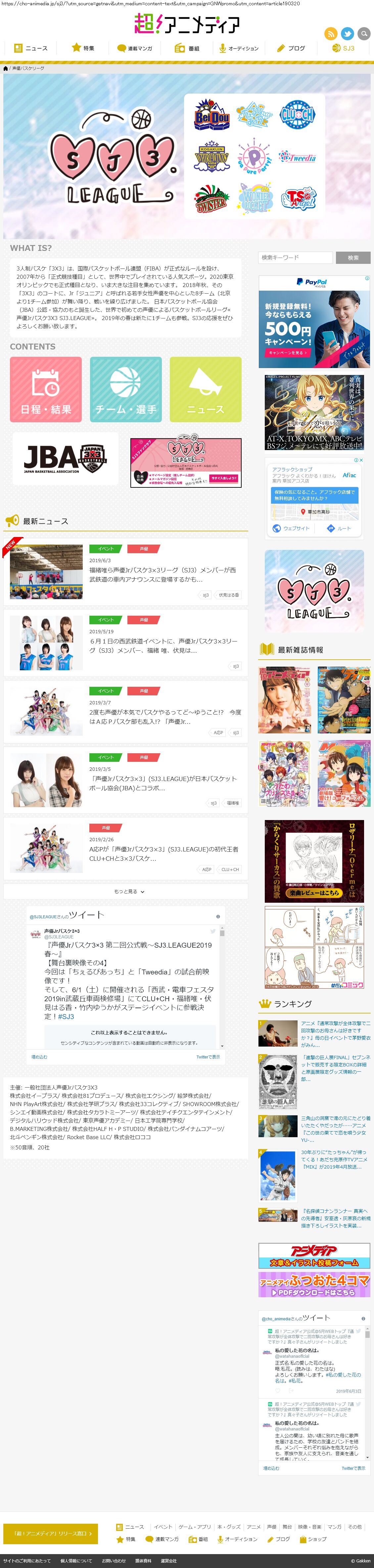The image size is (374, 1568).
Task: Open the green ニュース contents tile
Action: pos(205,390)
